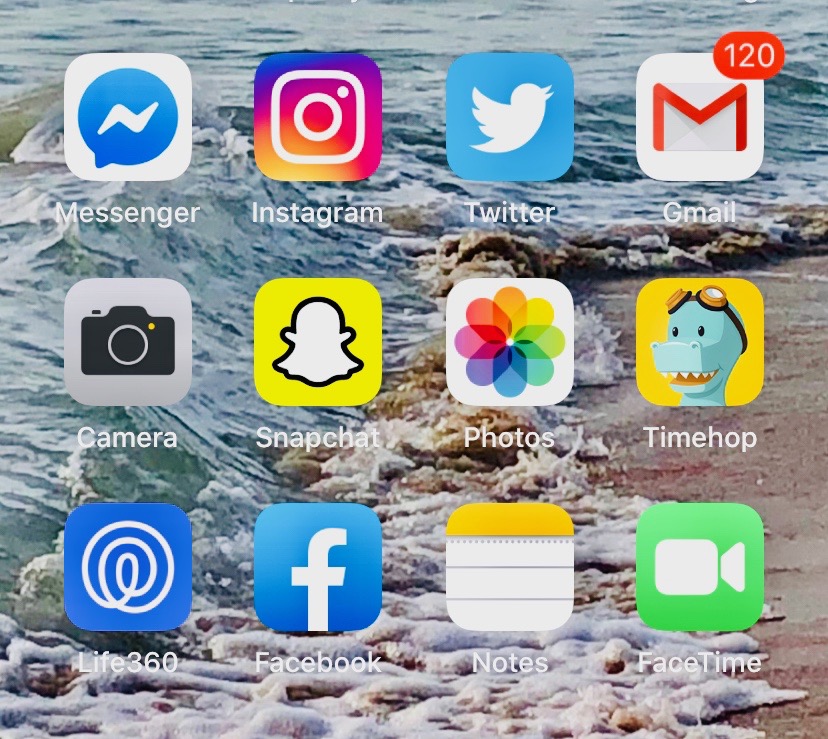The height and width of the screenshot is (739, 828).
Task: Open the Notes app
Action: click(x=509, y=567)
